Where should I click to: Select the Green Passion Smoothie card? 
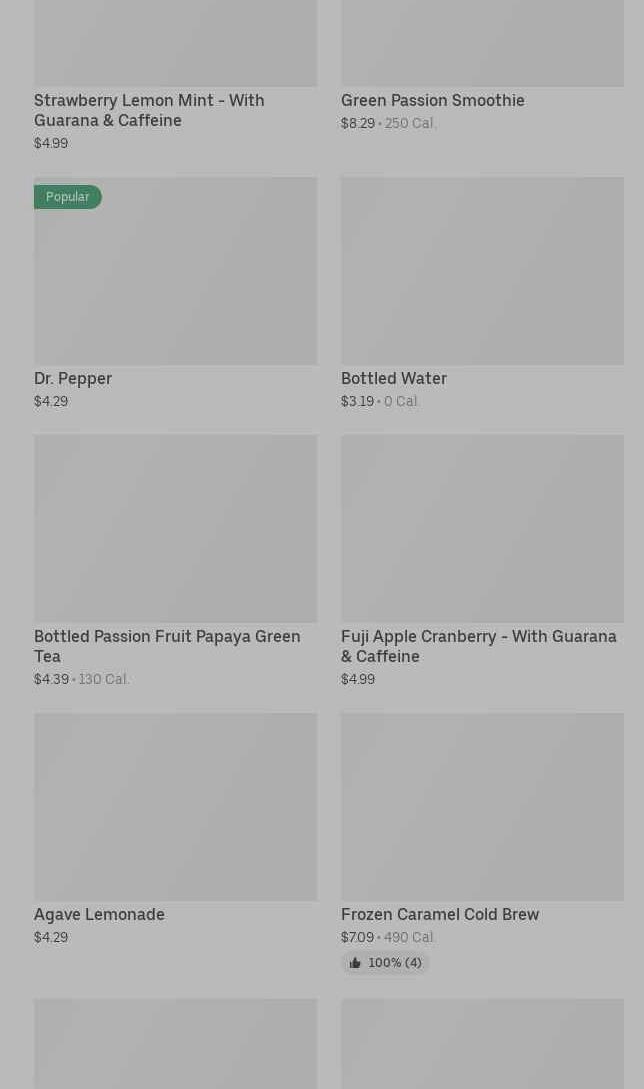tap(432, 100)
